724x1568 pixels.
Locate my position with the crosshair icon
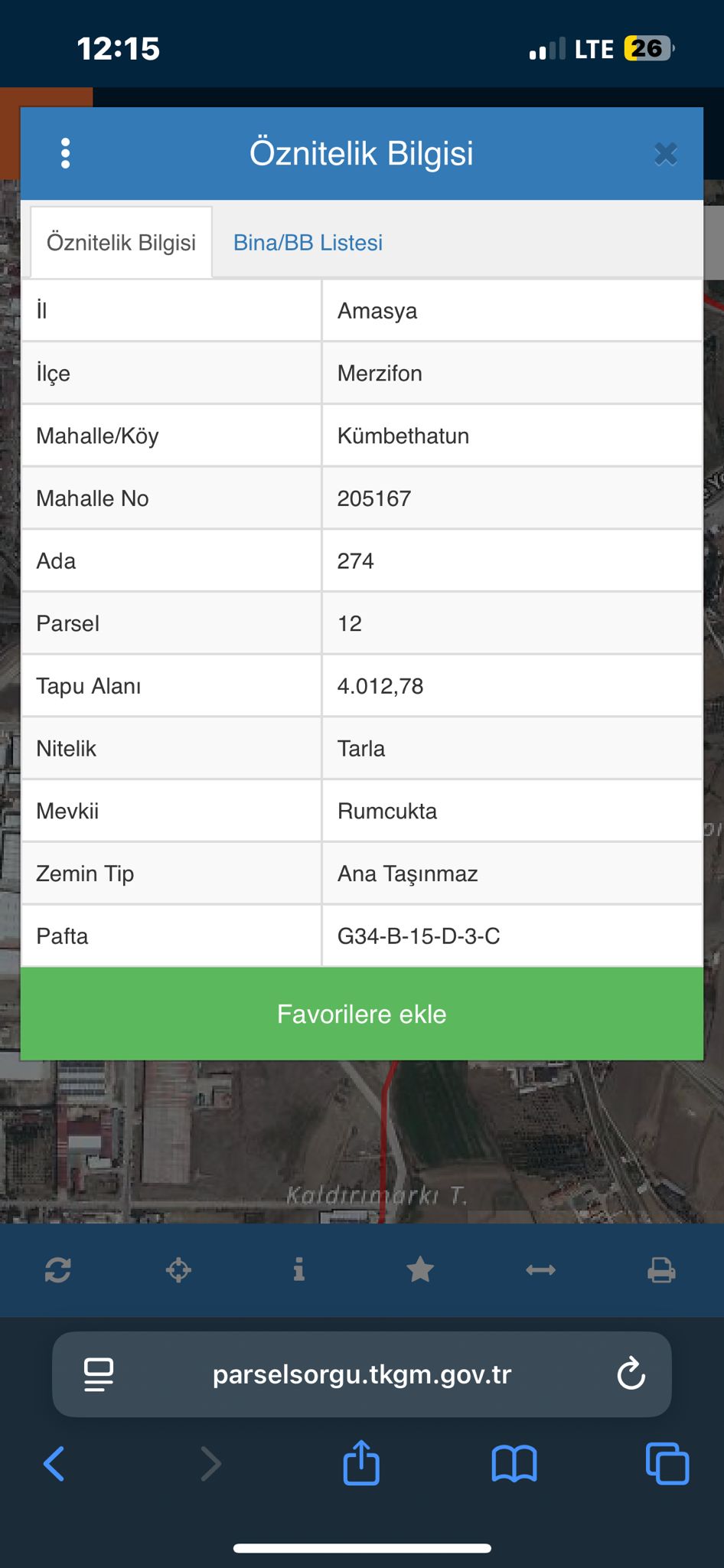(178, 1270)
